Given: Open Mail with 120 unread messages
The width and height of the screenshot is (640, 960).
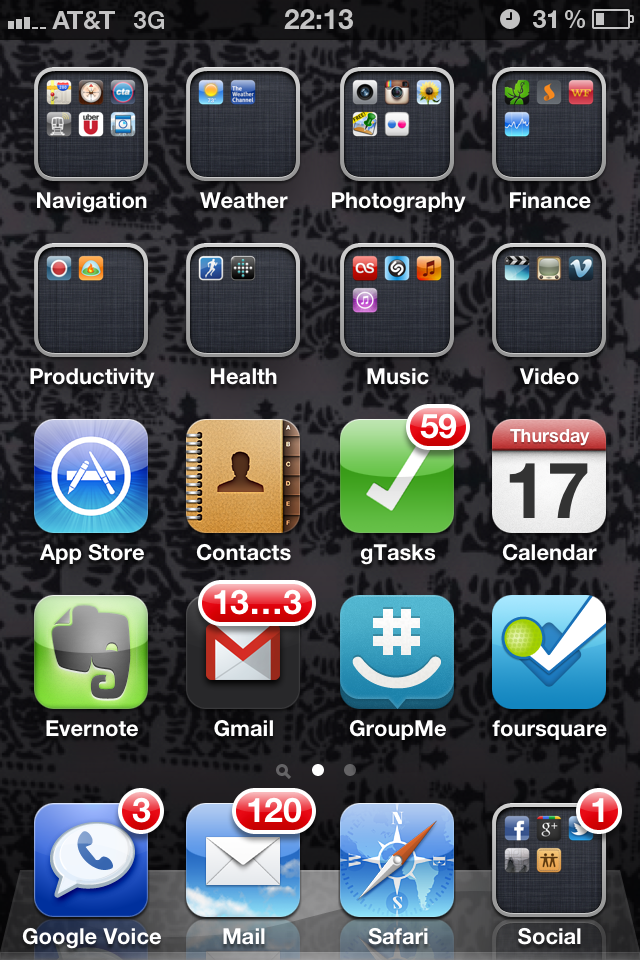Looking at the screenshot, I should 243,860.
